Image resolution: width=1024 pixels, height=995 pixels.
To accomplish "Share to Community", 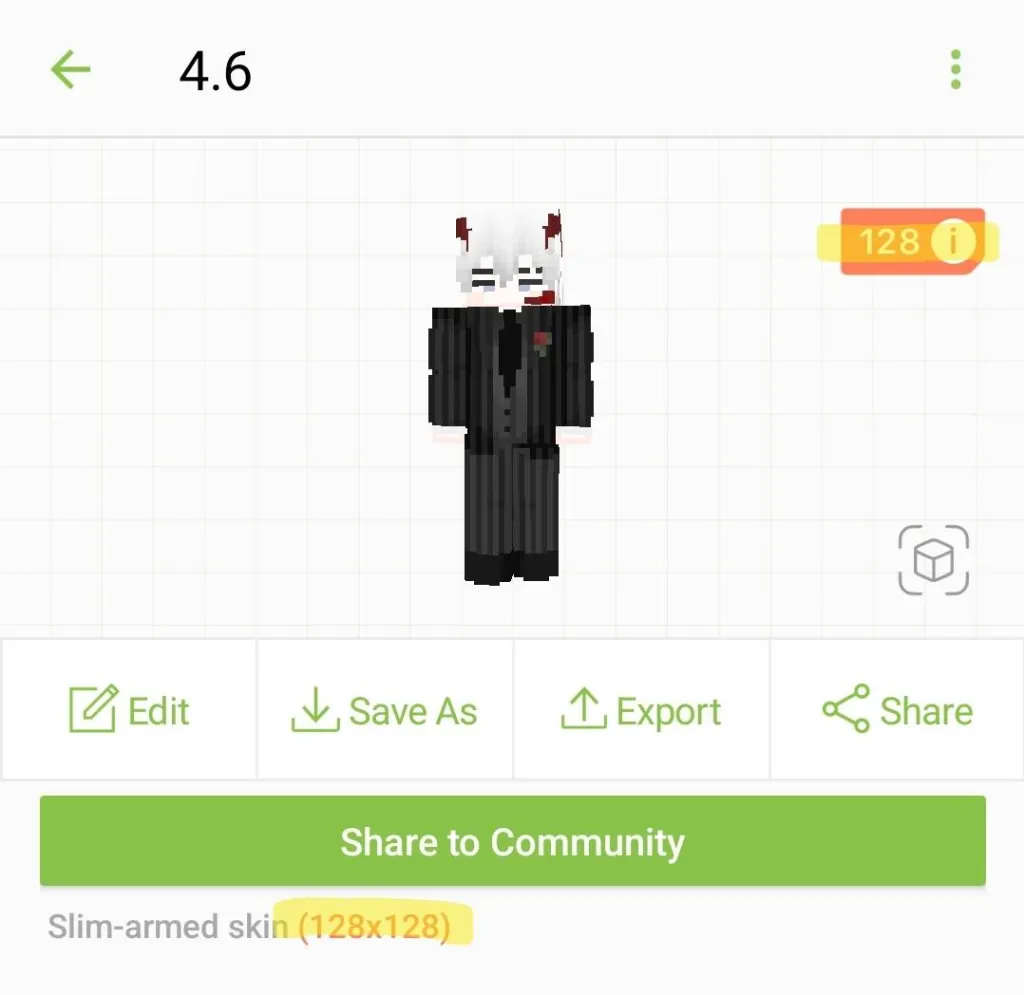I will [x=513, y=841].
